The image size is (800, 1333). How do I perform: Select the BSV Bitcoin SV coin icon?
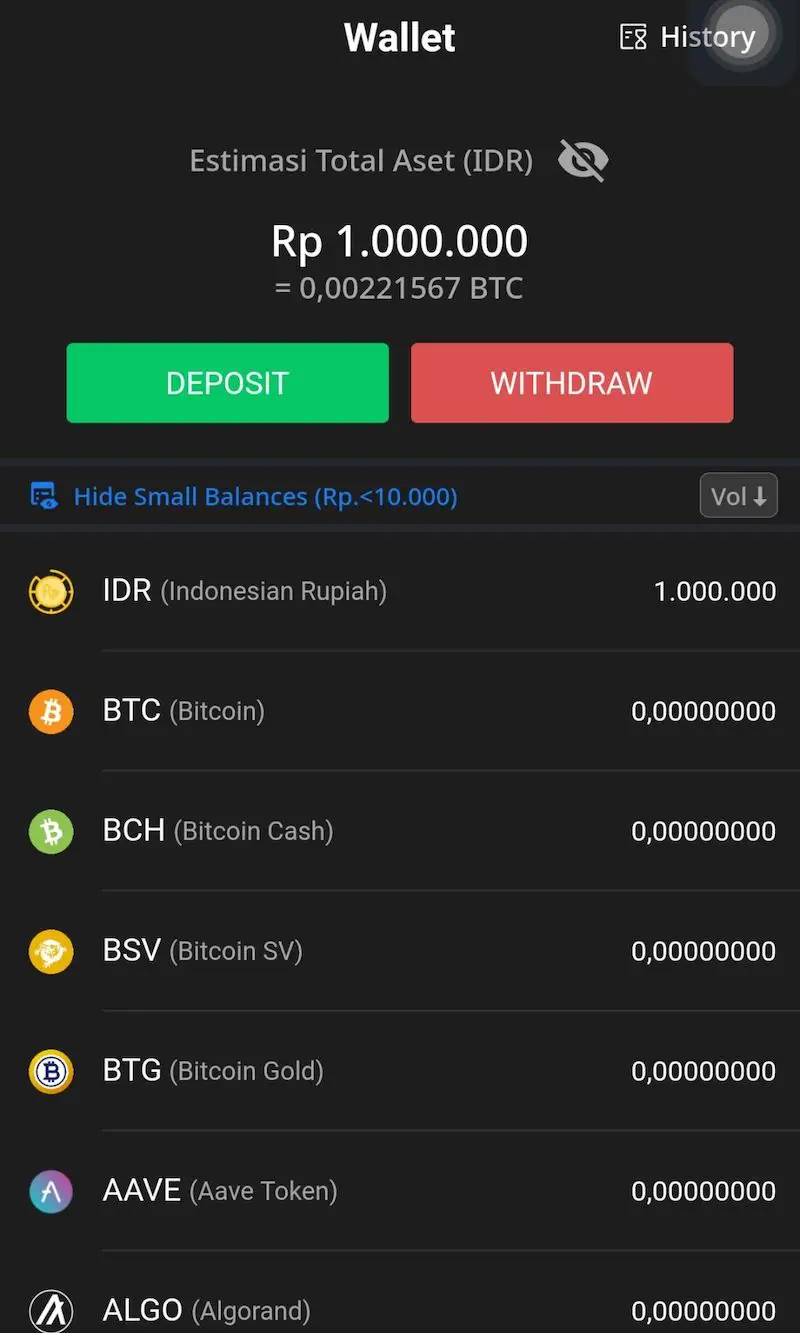(50, 951)
